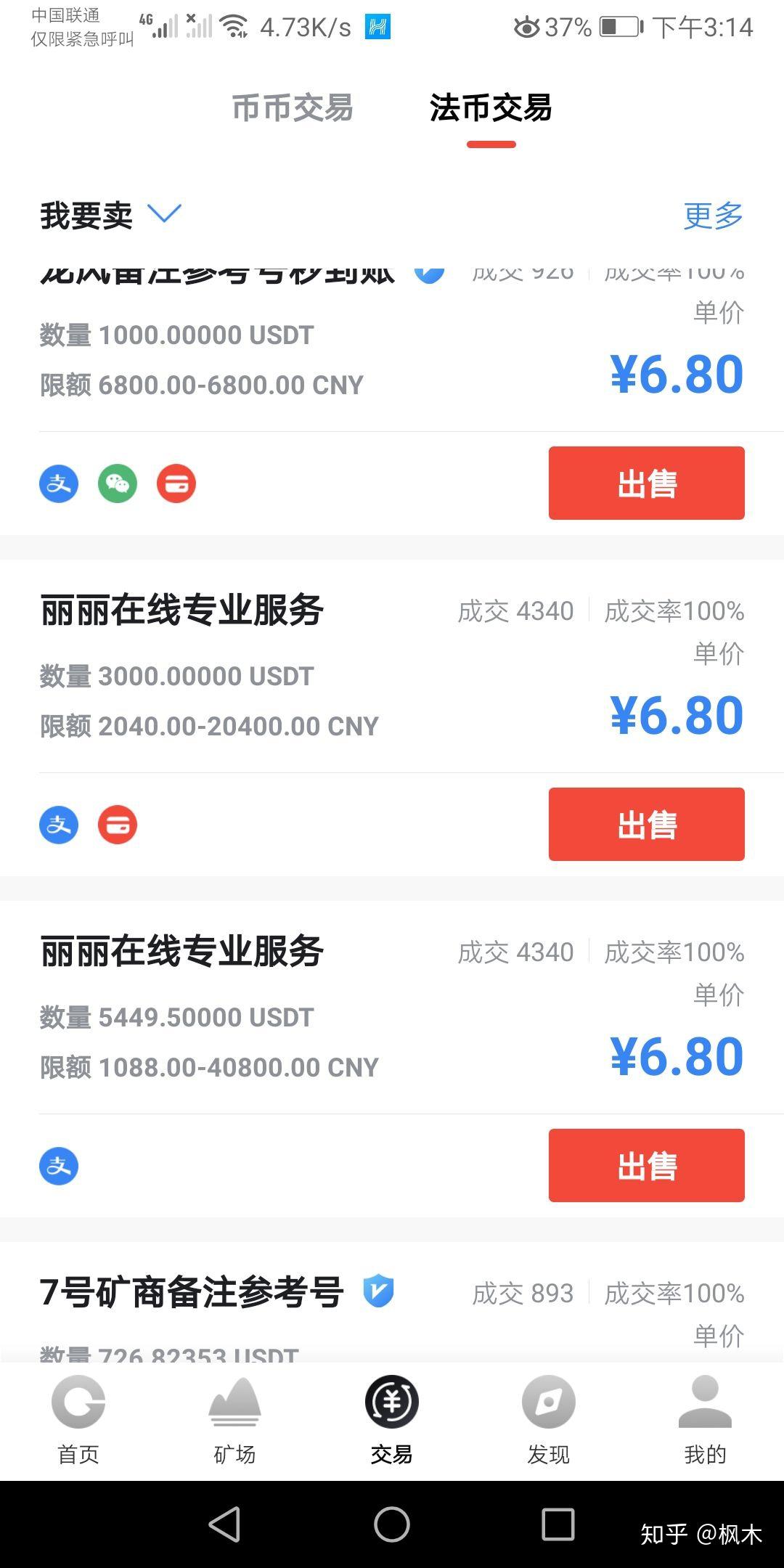This screenshot has width=784, height=1568.
Task: Open the 交易 trading tab in bottom navigation
Action: [x=391, y=1419]
